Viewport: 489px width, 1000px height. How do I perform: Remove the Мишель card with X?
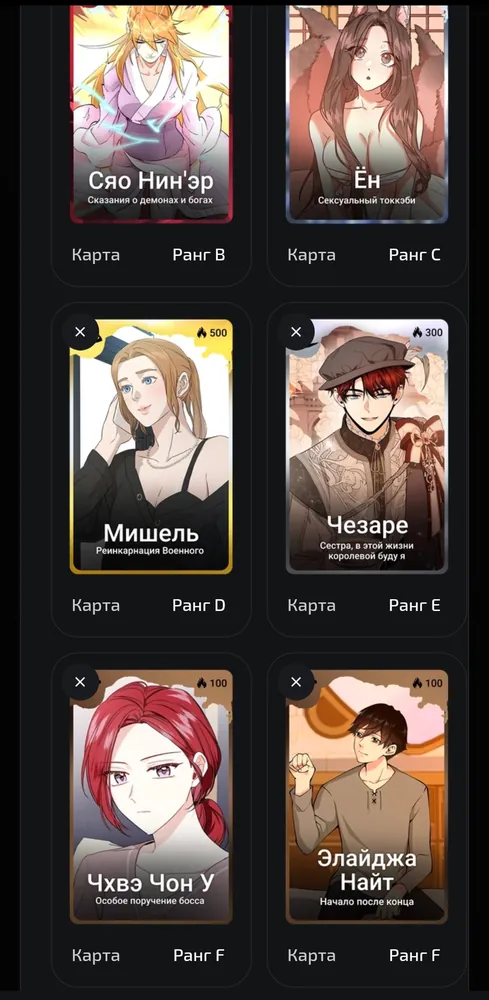click(80, 332)
